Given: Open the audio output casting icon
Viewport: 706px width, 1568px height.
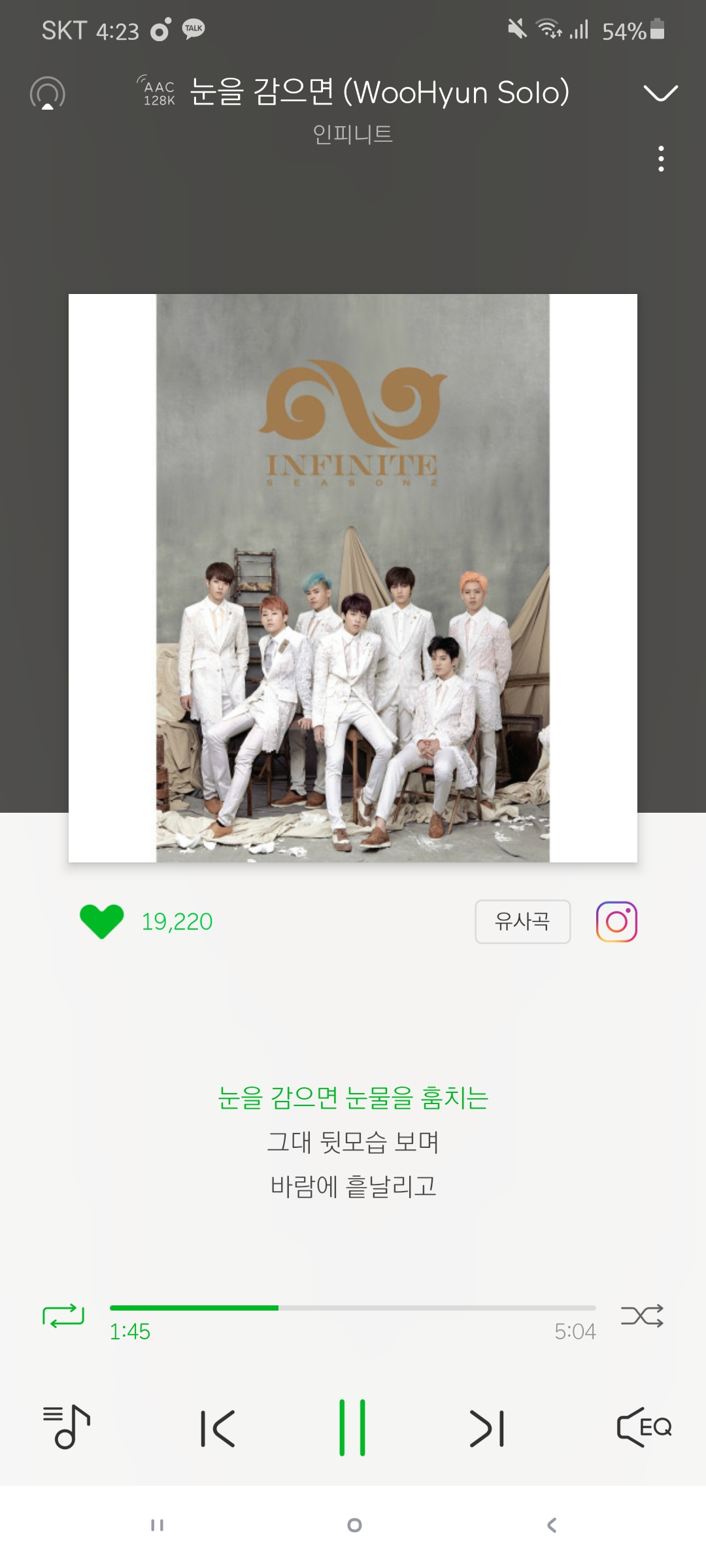Looking at the screenshot, I should 48,93.
